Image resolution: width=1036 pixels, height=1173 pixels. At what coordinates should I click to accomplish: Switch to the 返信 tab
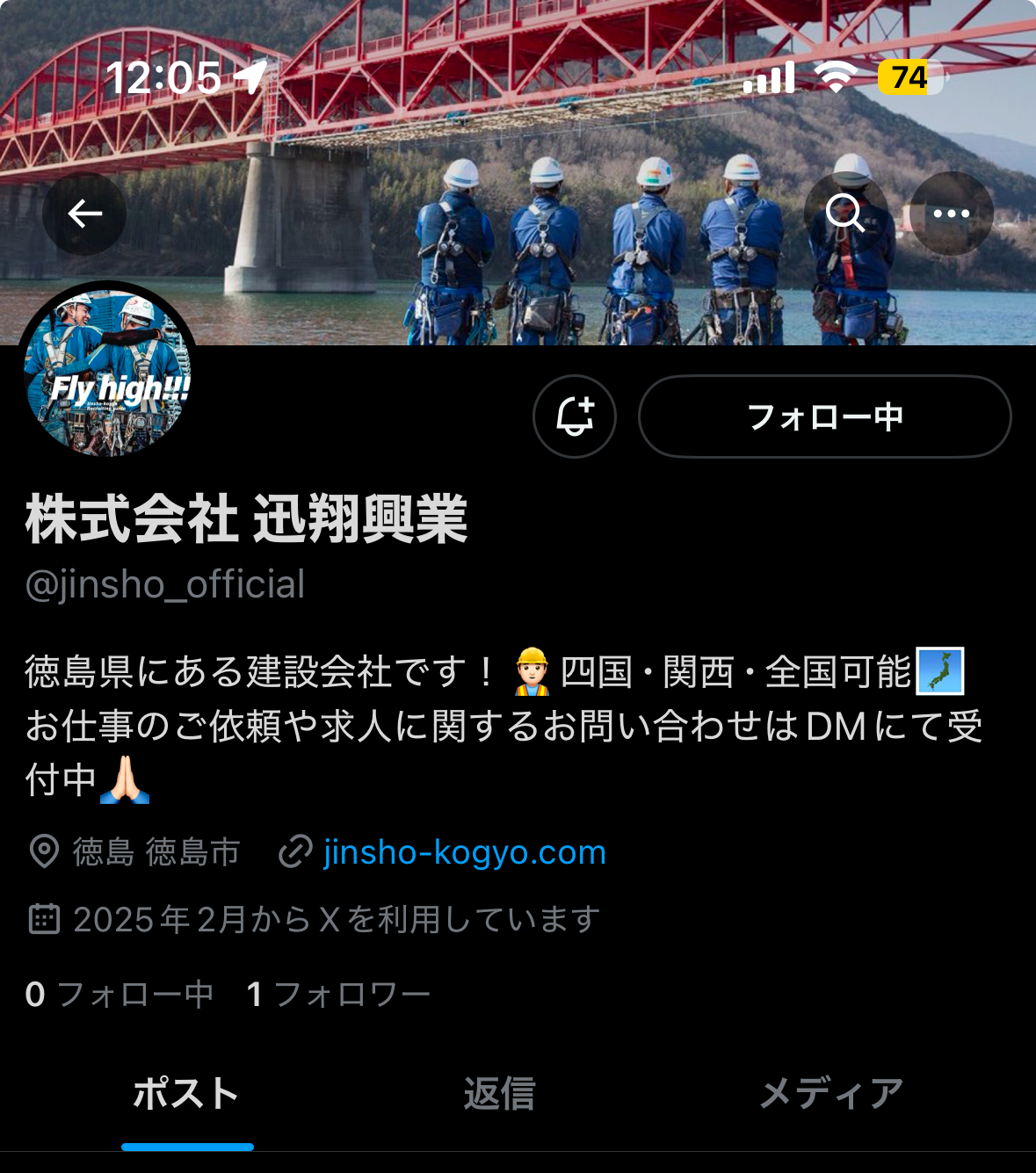[499, 1094]
